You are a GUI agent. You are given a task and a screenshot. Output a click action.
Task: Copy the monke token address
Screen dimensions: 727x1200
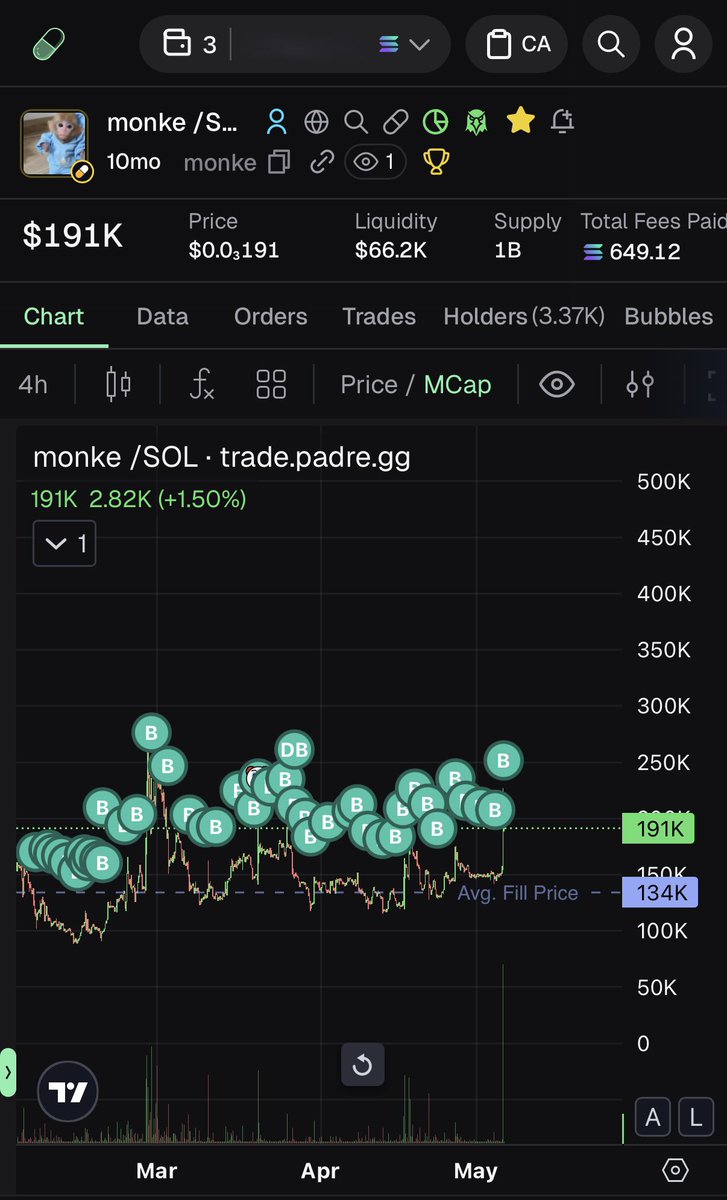[280, 162]
